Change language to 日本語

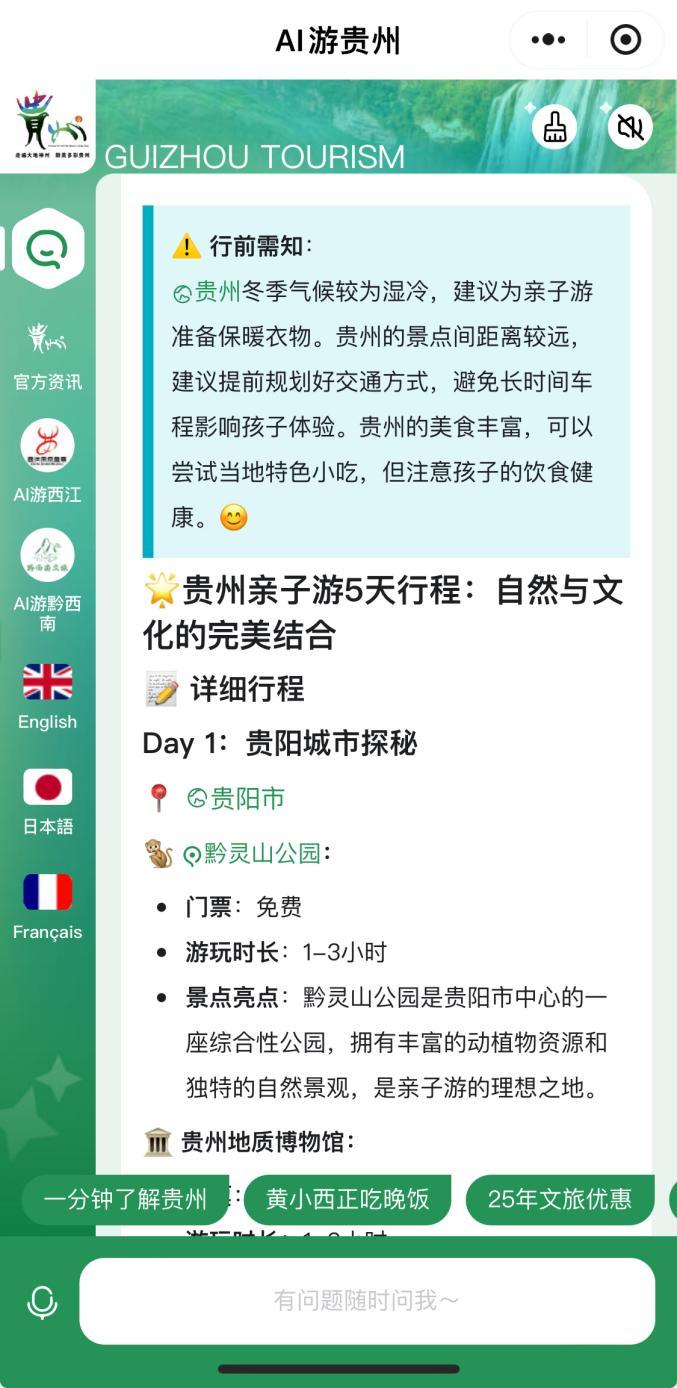[x=47, y=801]
